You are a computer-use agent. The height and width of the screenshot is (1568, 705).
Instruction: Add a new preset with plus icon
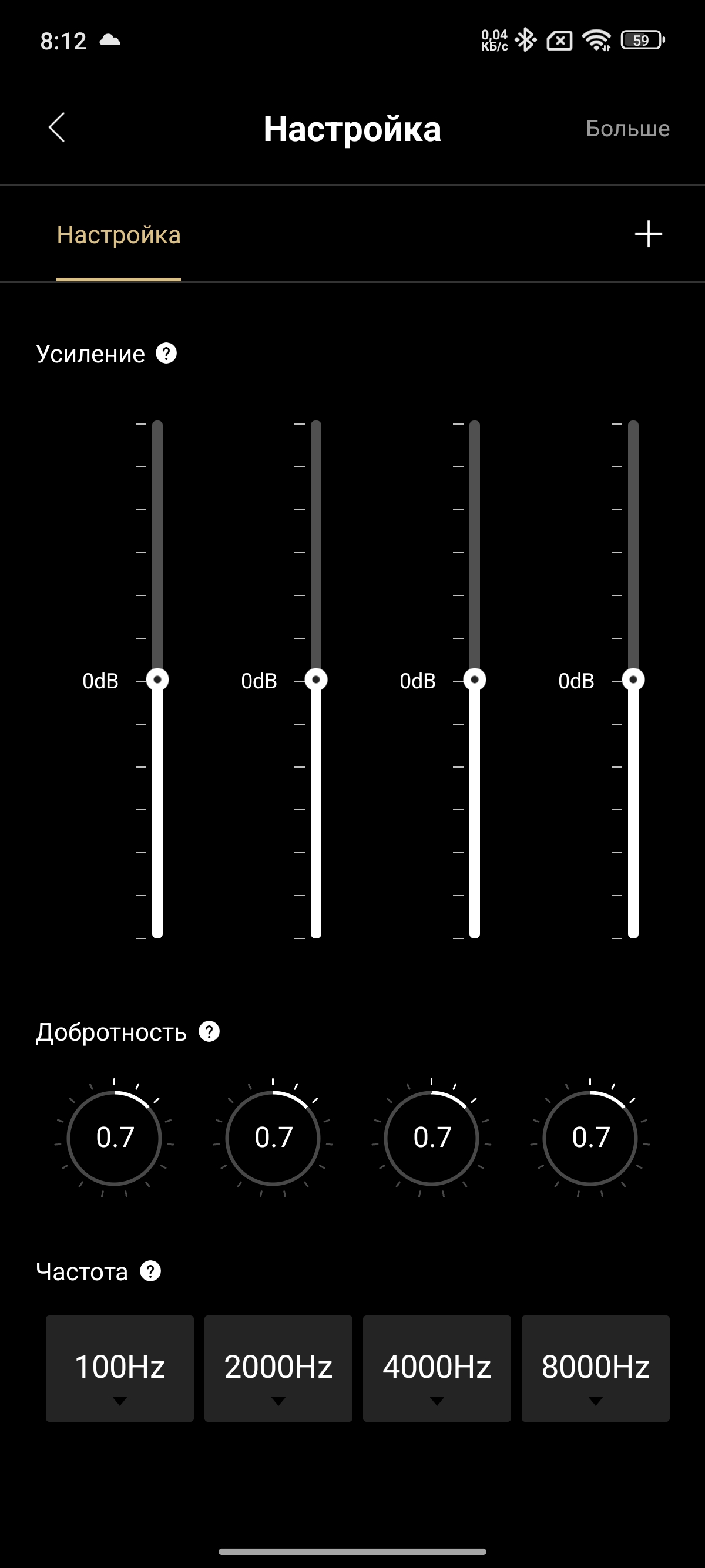click(648, 234)
